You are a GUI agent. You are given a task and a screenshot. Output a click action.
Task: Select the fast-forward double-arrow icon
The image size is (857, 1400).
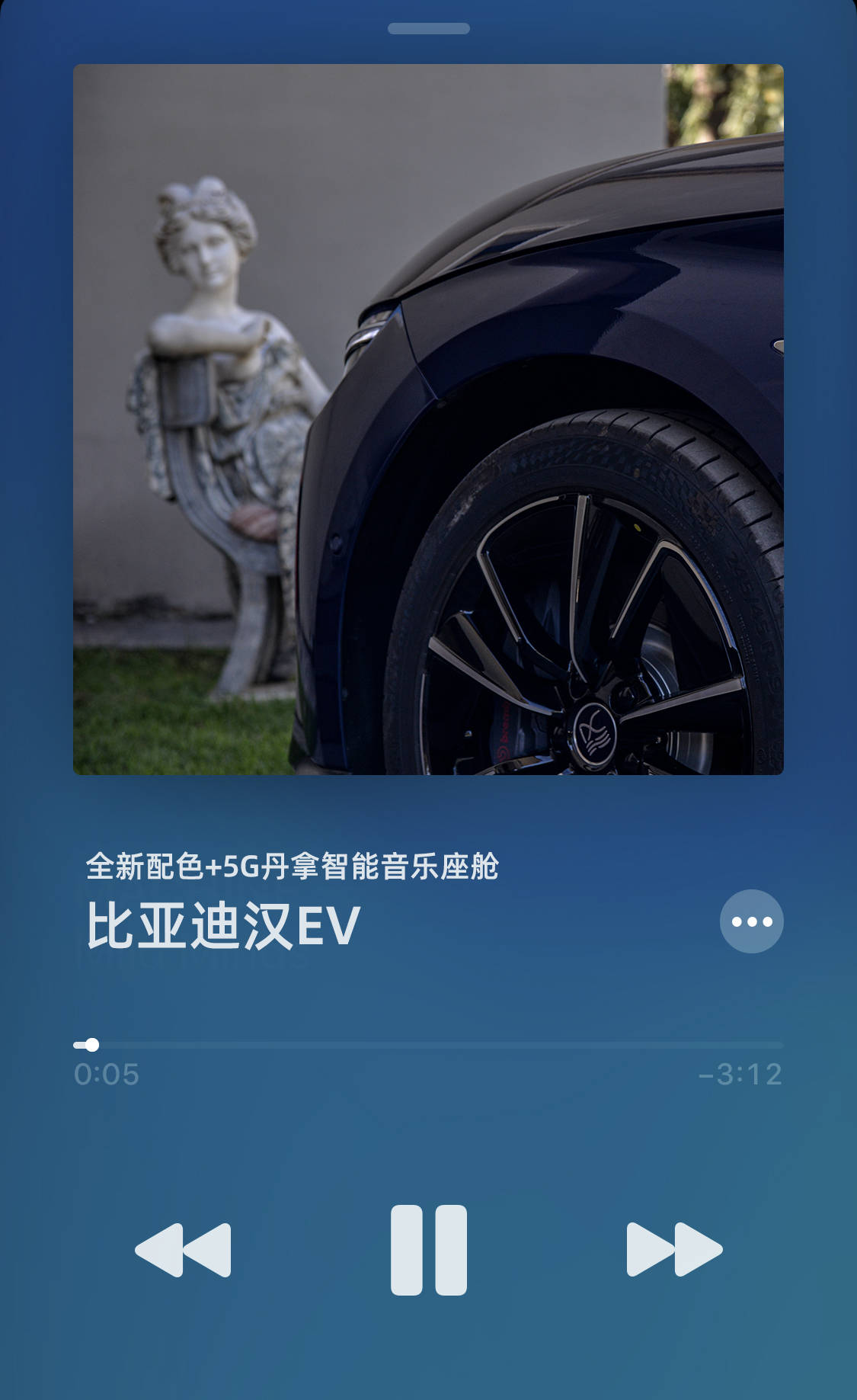[675, 1249]
